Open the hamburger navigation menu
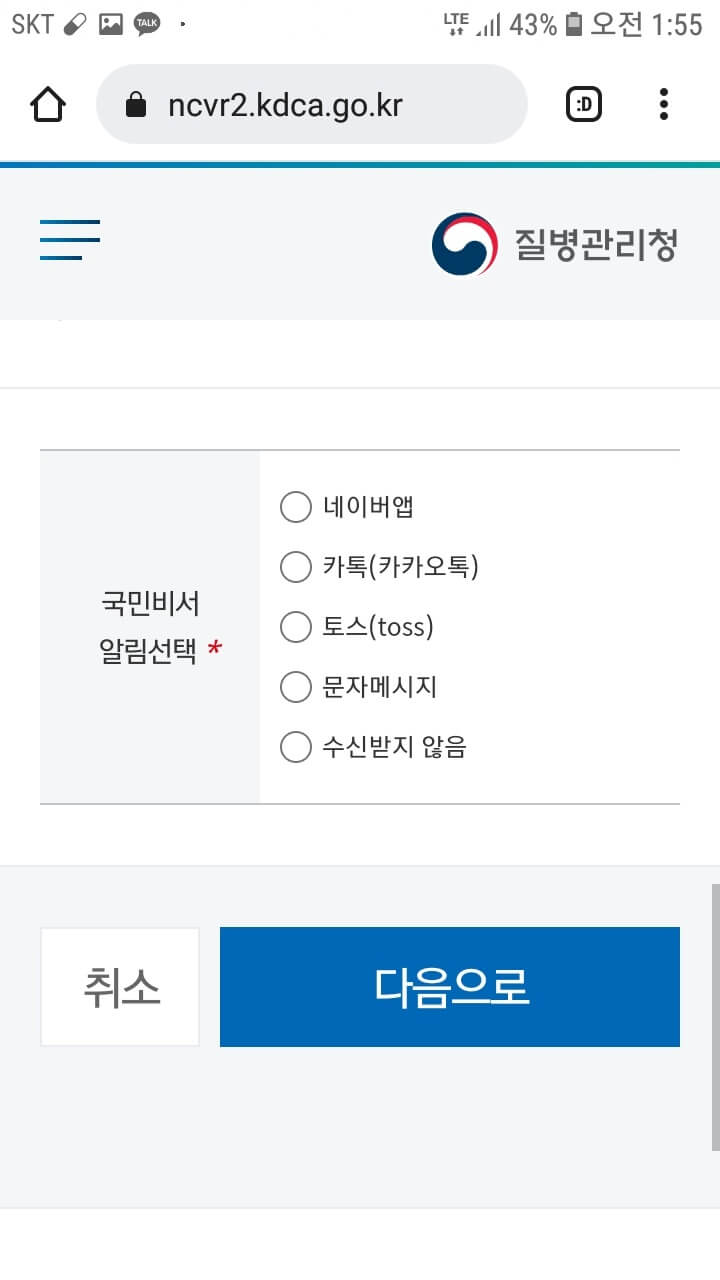Viewport: 720px width, 1280px height. (69, 240)
